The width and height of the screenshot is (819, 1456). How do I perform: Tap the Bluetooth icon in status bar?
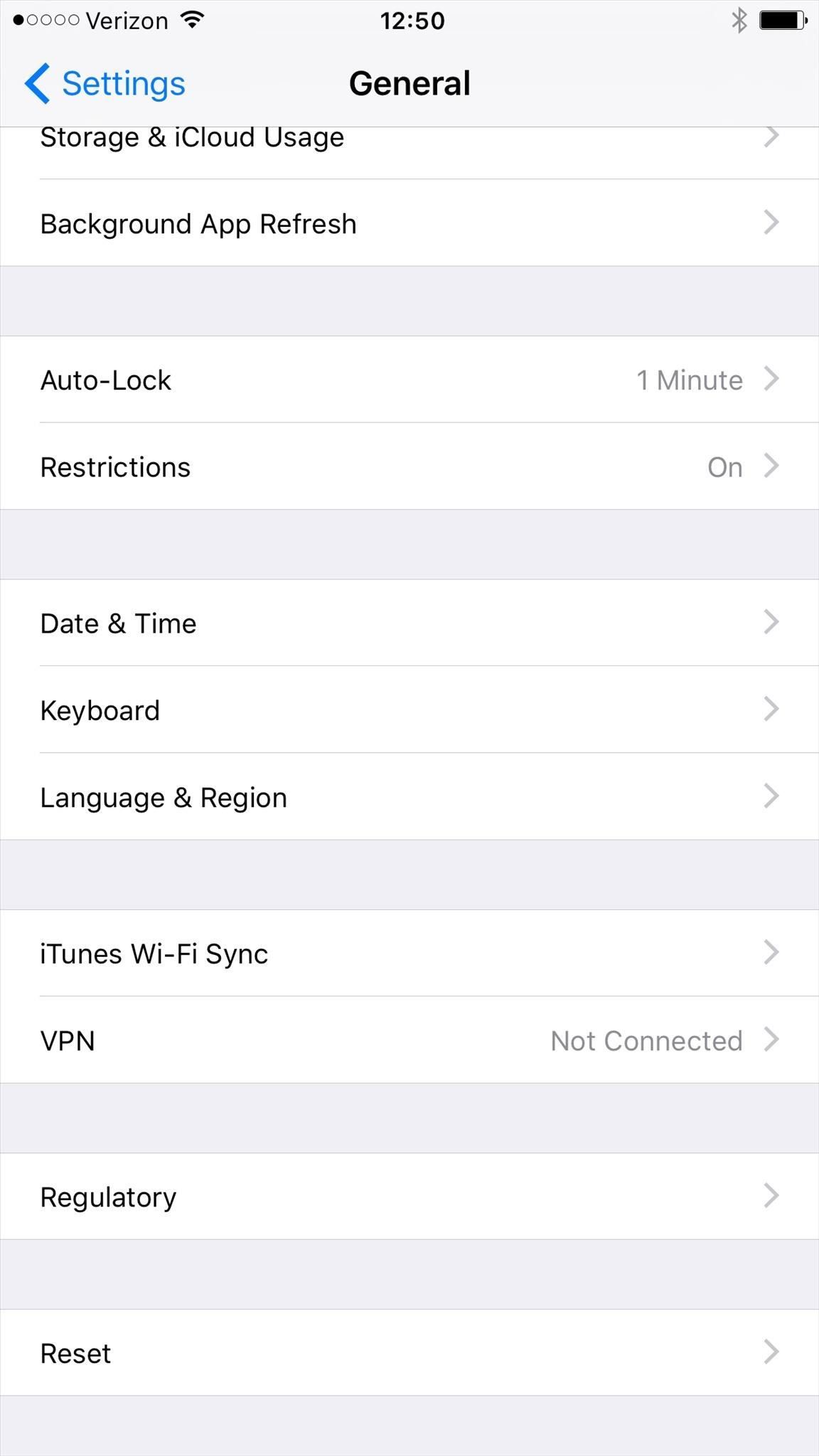coord(739,20)
